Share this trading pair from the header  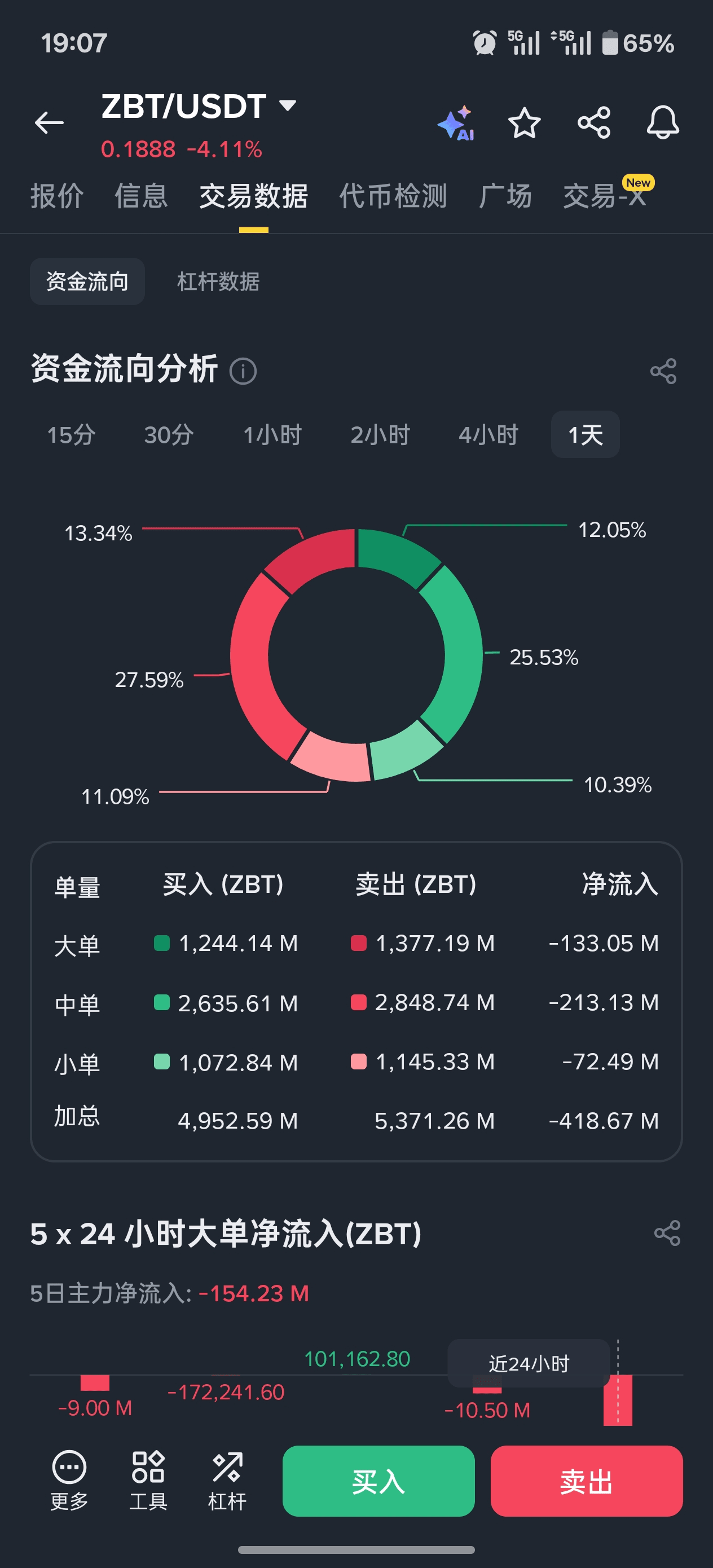click(x=593, y=123)
